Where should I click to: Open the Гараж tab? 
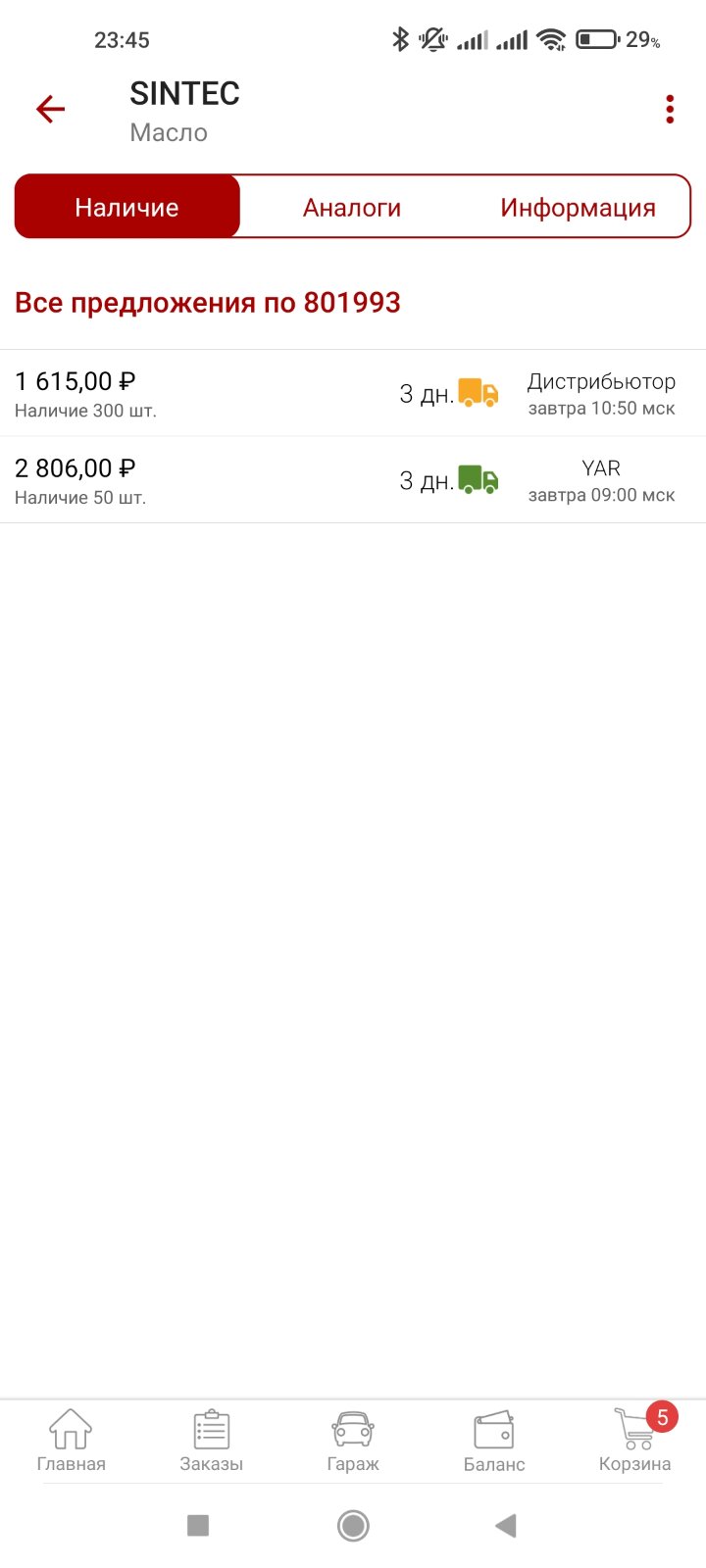[x=353, y=1441]
